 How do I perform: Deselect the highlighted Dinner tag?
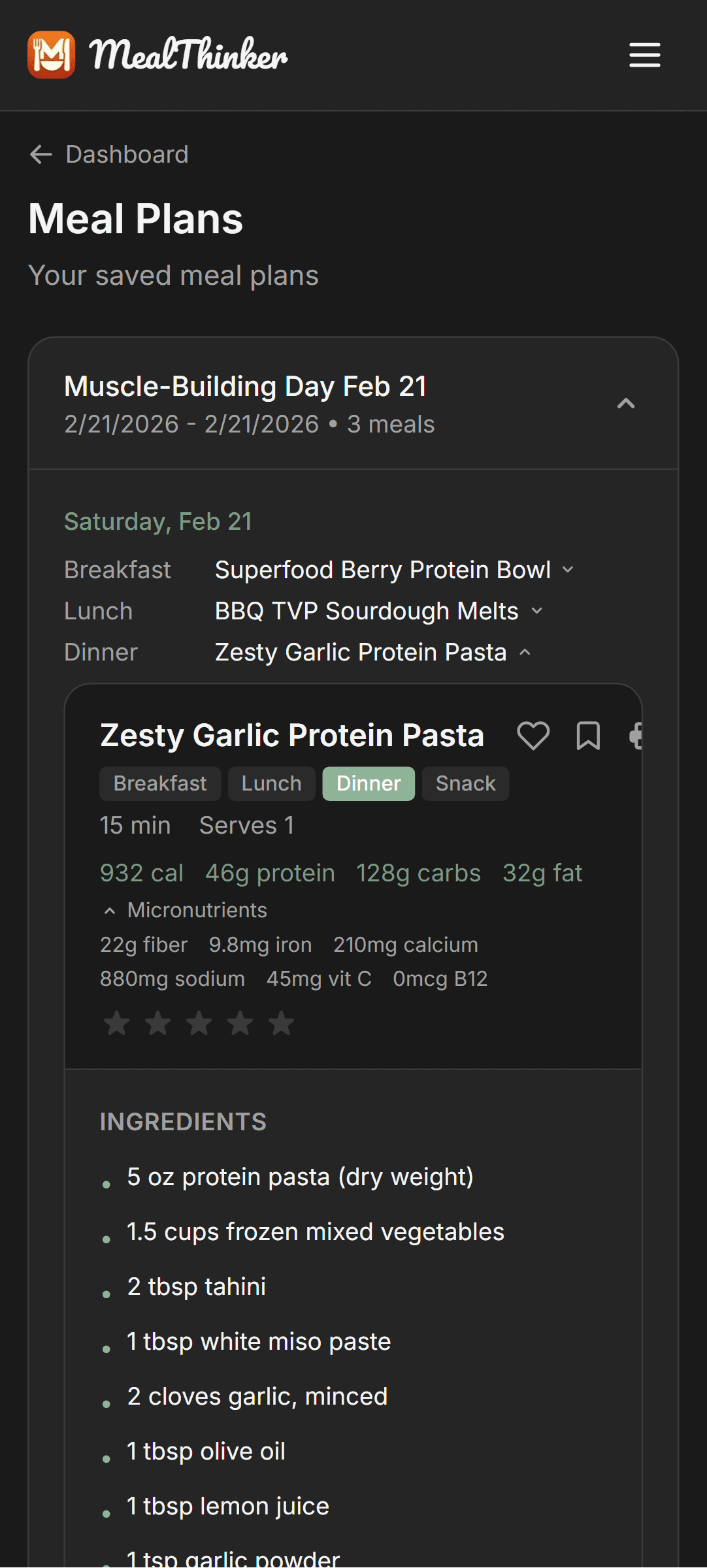368,783
